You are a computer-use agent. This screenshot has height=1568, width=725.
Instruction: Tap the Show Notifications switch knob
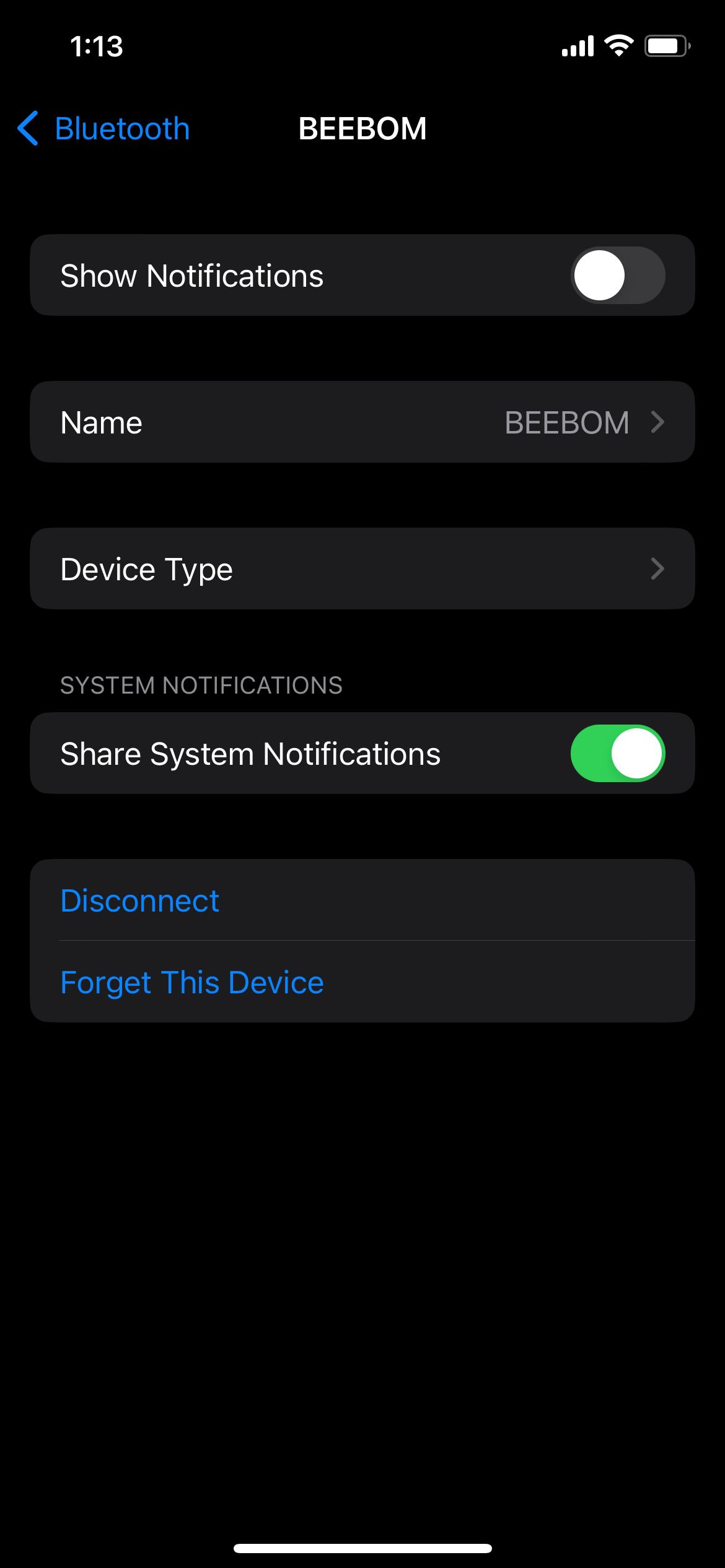tap(599, 275)
